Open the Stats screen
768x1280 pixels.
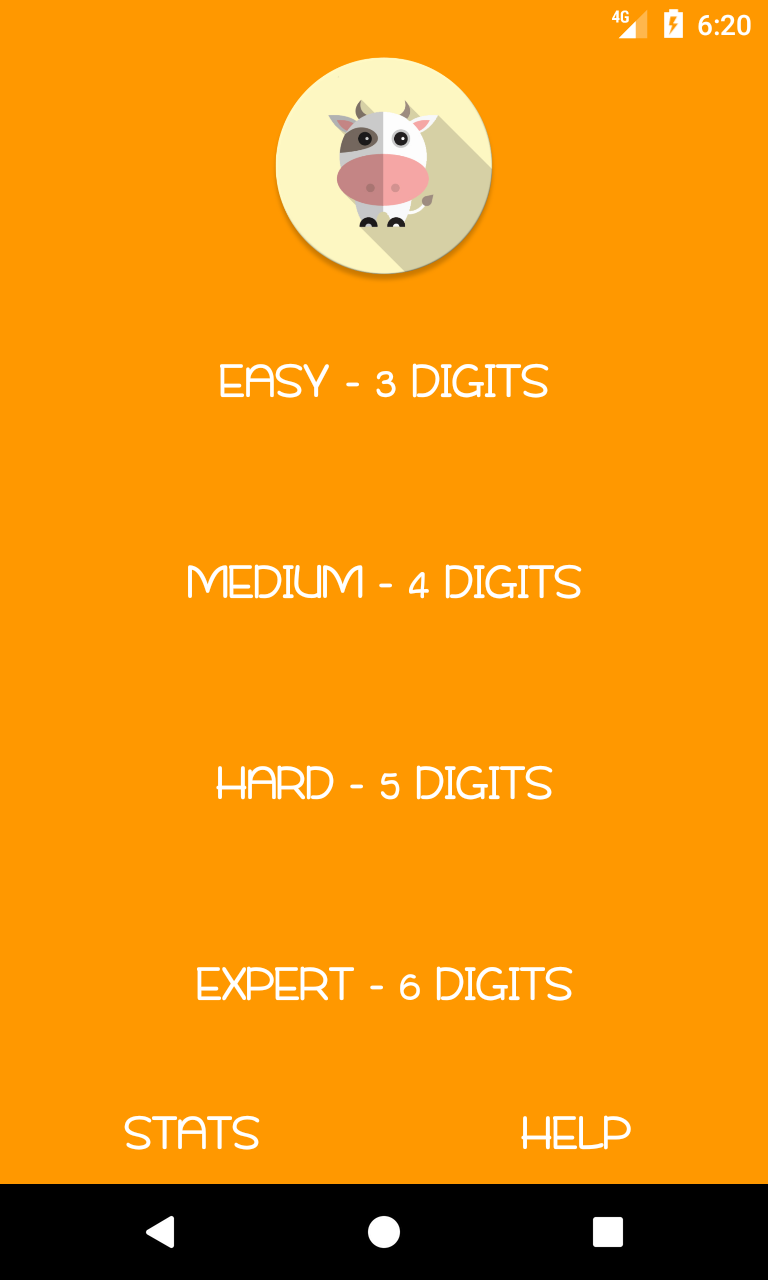coord(192,1133)
